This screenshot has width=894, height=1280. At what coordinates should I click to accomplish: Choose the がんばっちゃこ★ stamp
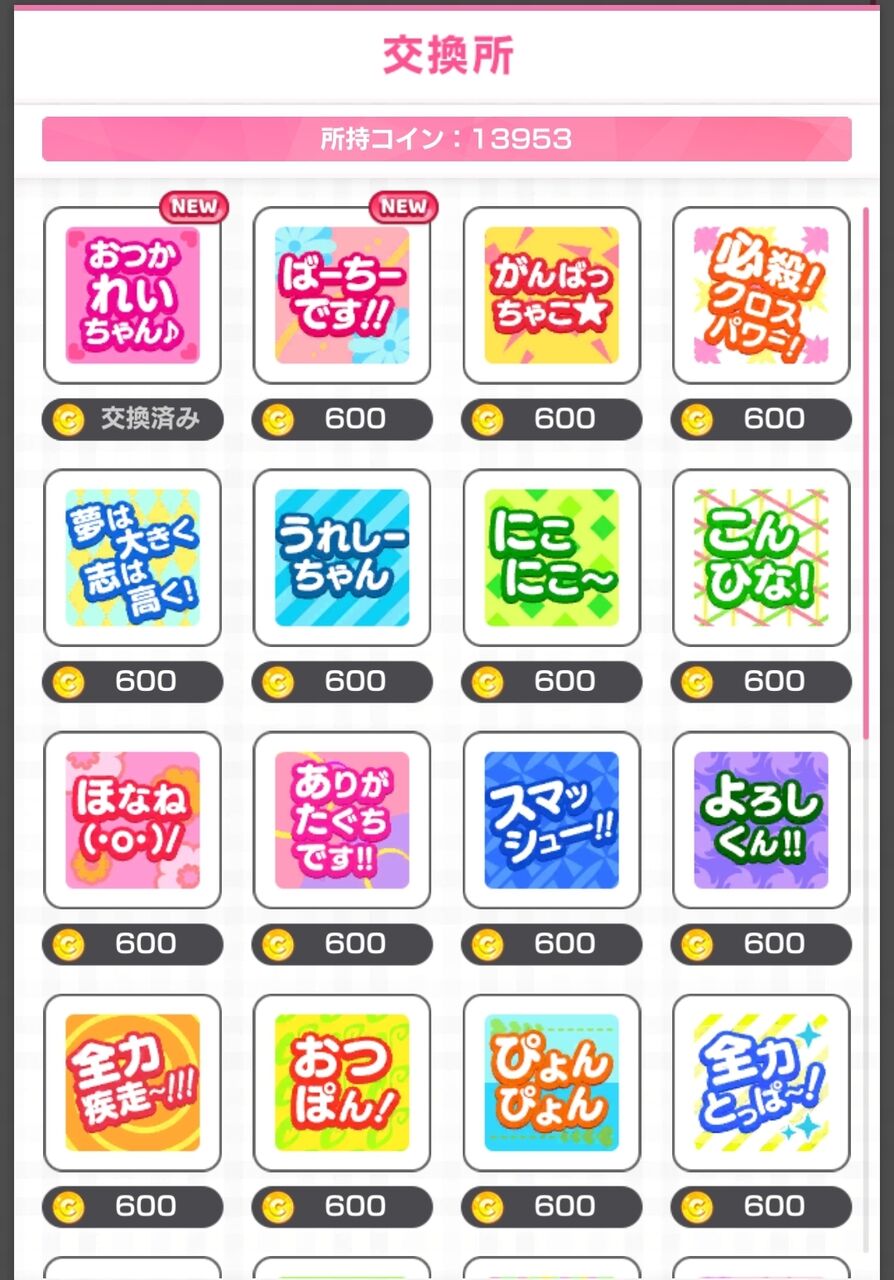pyautogui.click(x=552, y=295)
